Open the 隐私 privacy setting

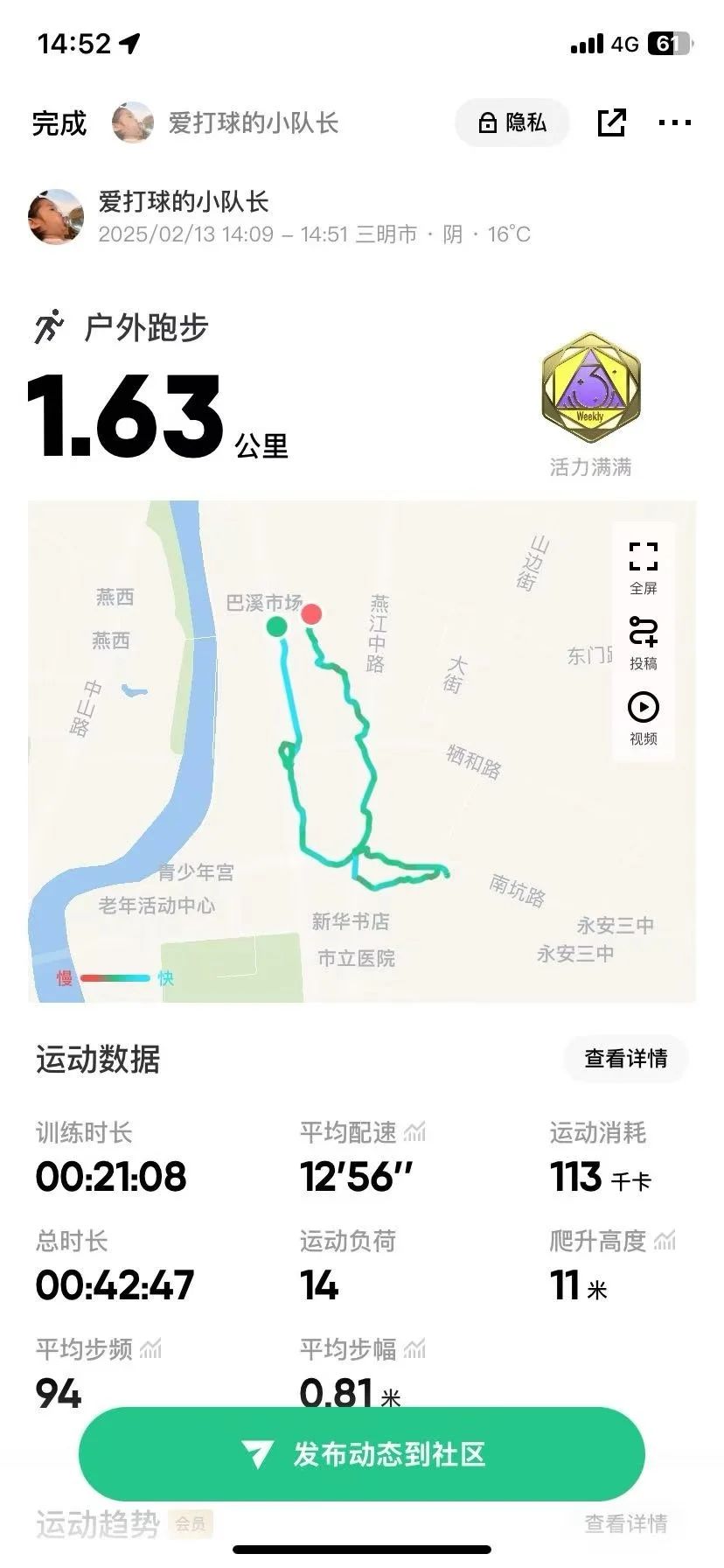(512, 122)
